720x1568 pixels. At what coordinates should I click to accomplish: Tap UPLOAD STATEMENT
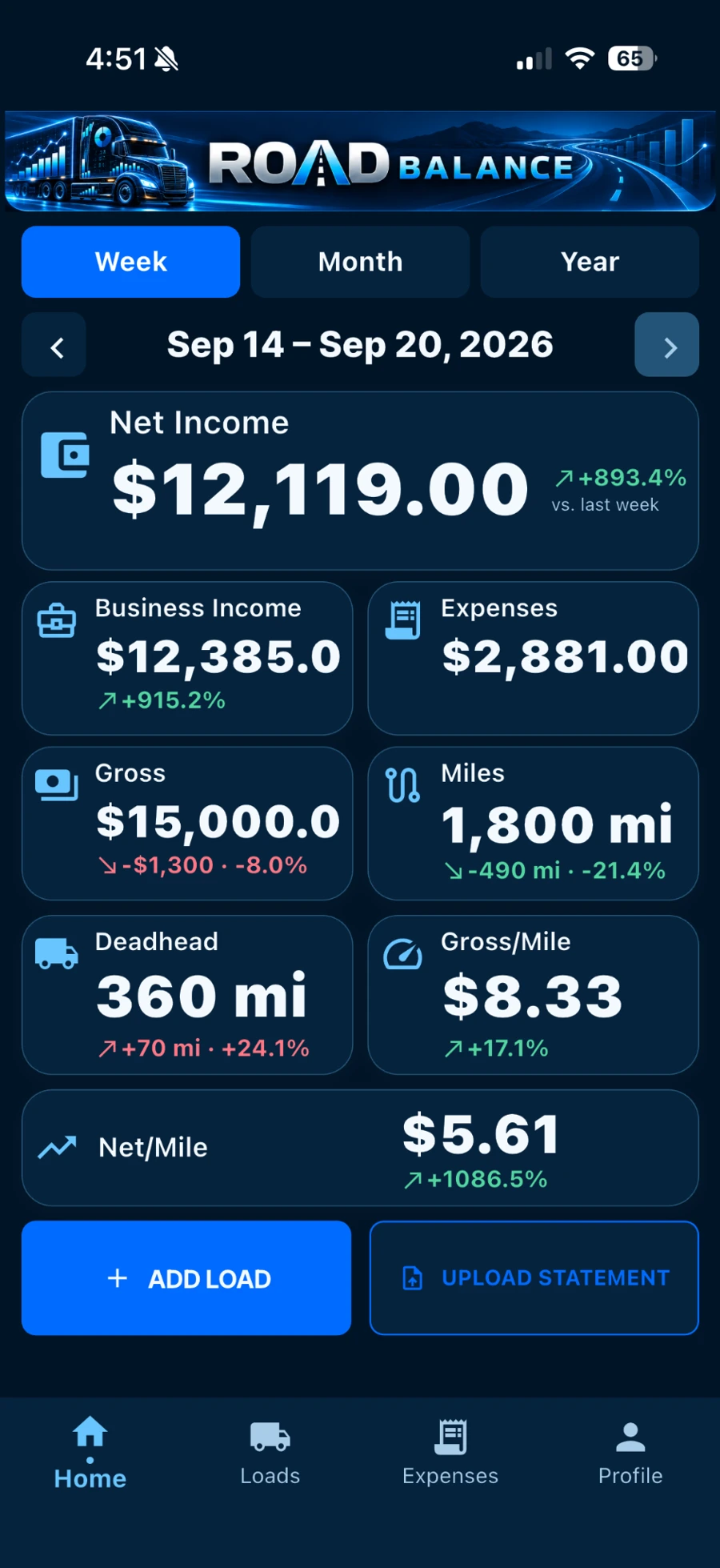[534, 1278]
